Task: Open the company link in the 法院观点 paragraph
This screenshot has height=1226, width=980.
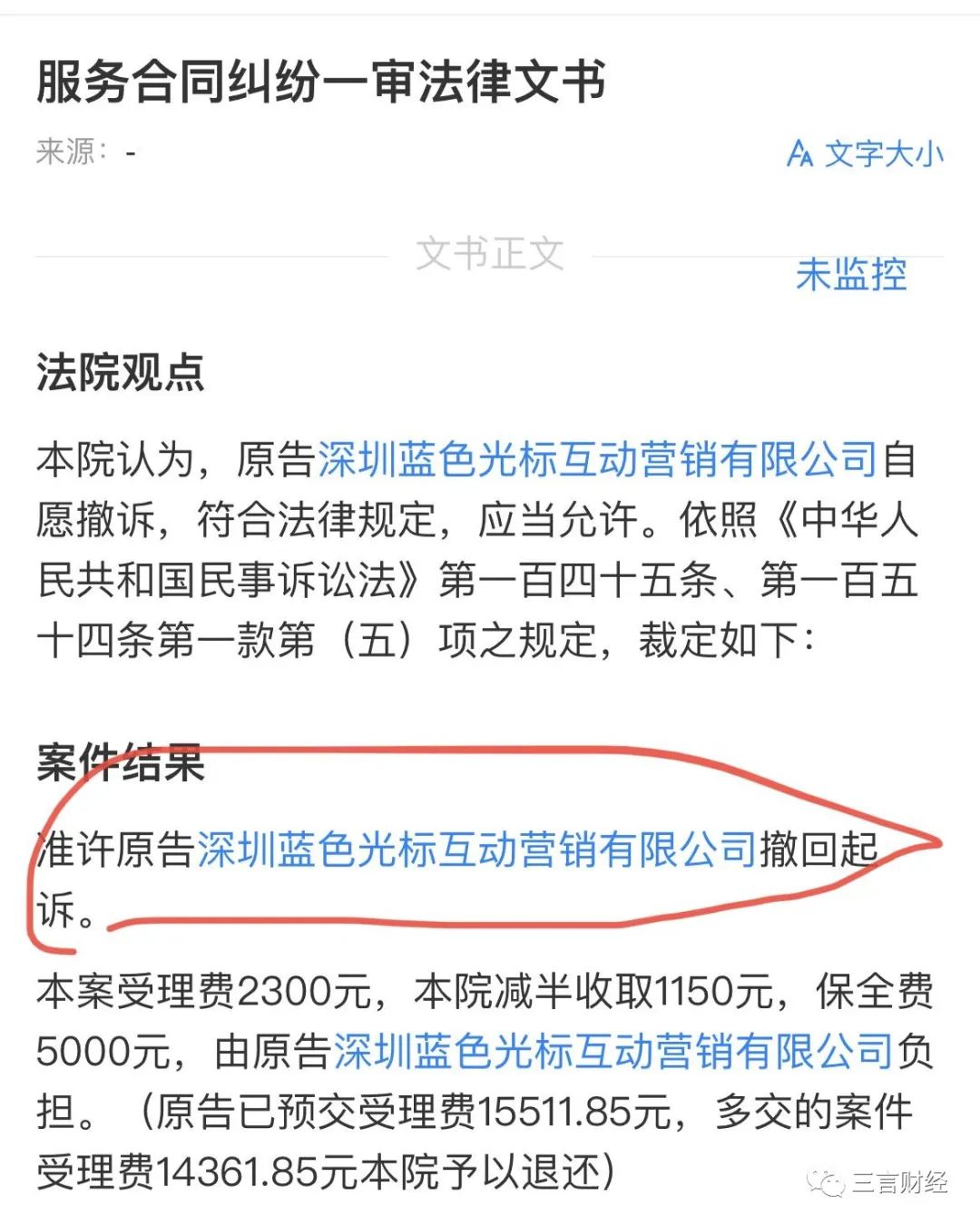Action: click(597, 460)
